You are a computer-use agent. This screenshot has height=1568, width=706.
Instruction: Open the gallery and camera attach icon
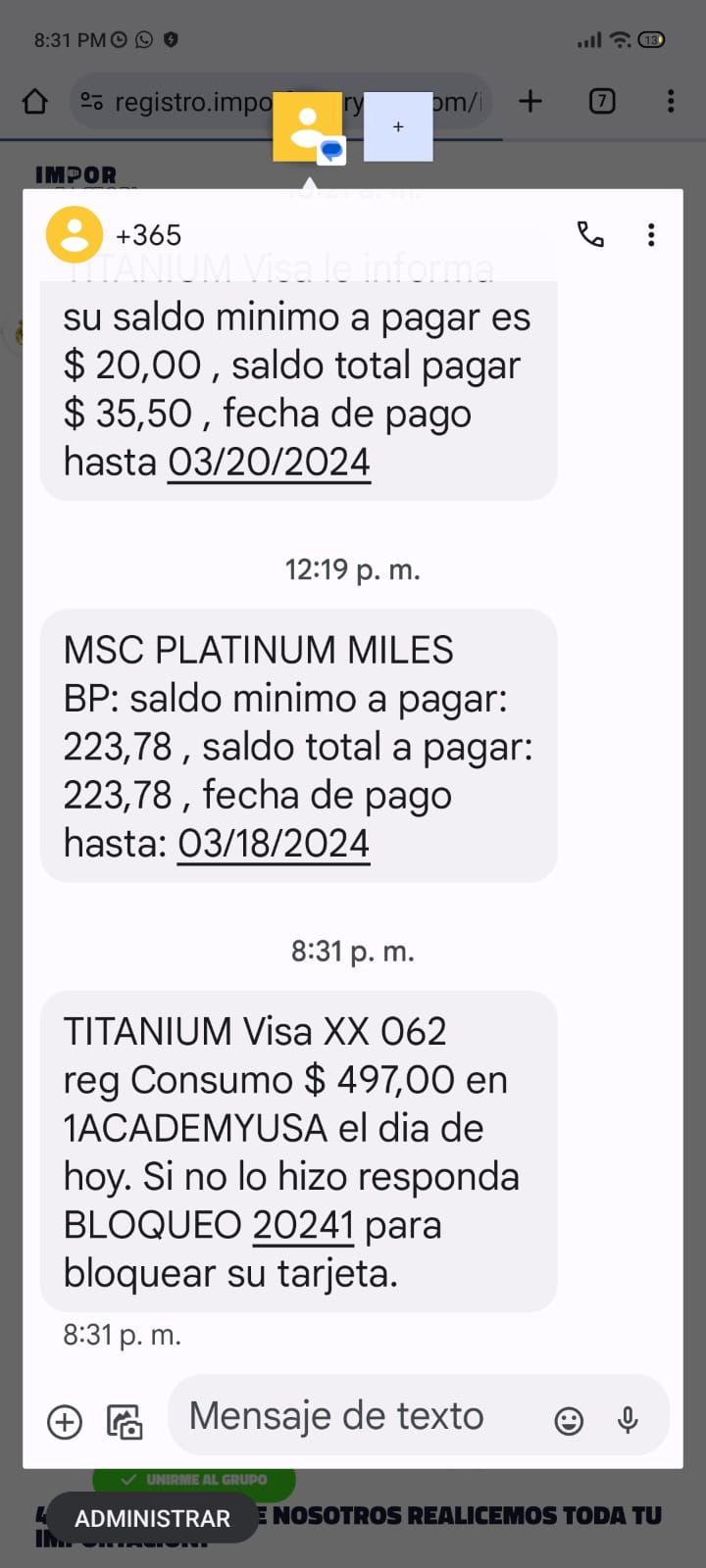pos(125,1421)
